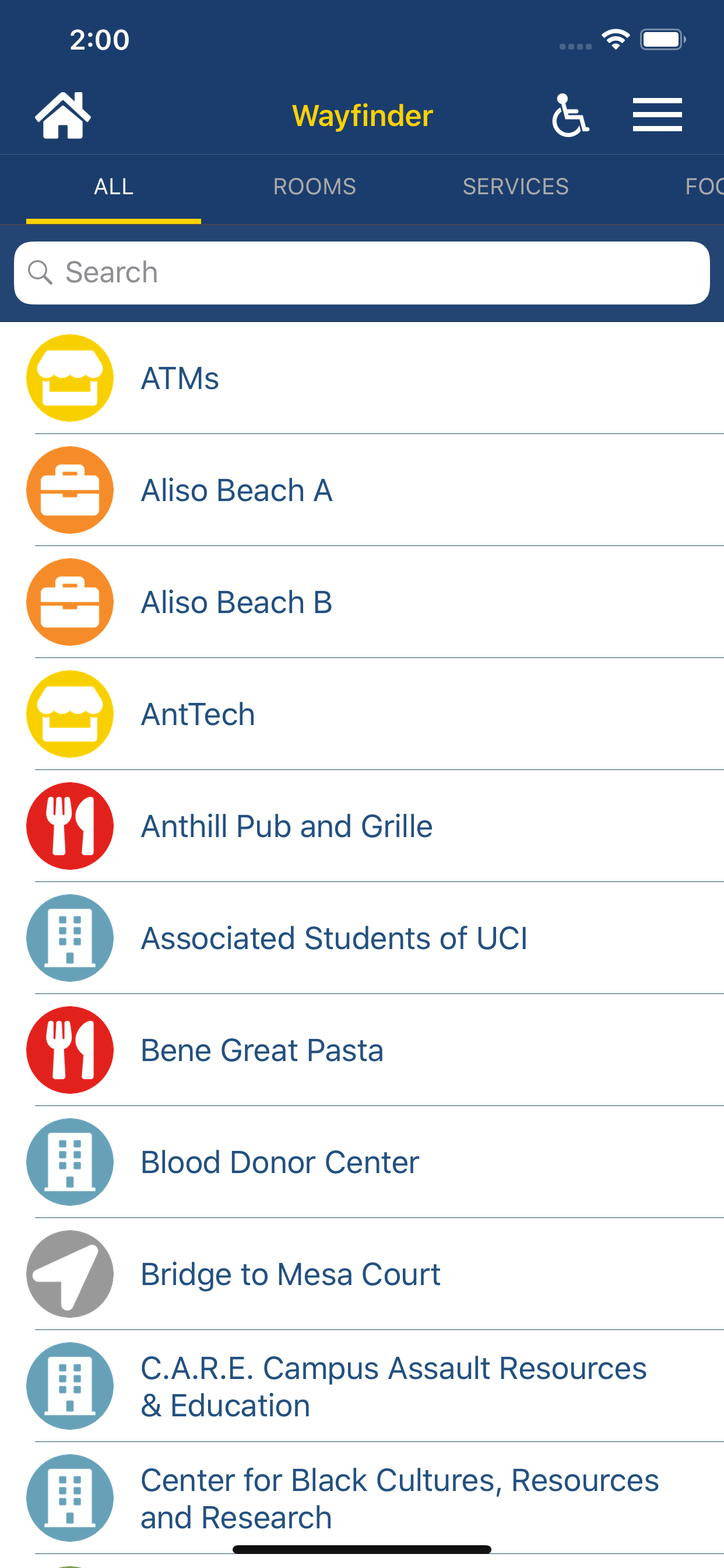
Task: Open Bene Great Pasta
Action: [362, 1050]
